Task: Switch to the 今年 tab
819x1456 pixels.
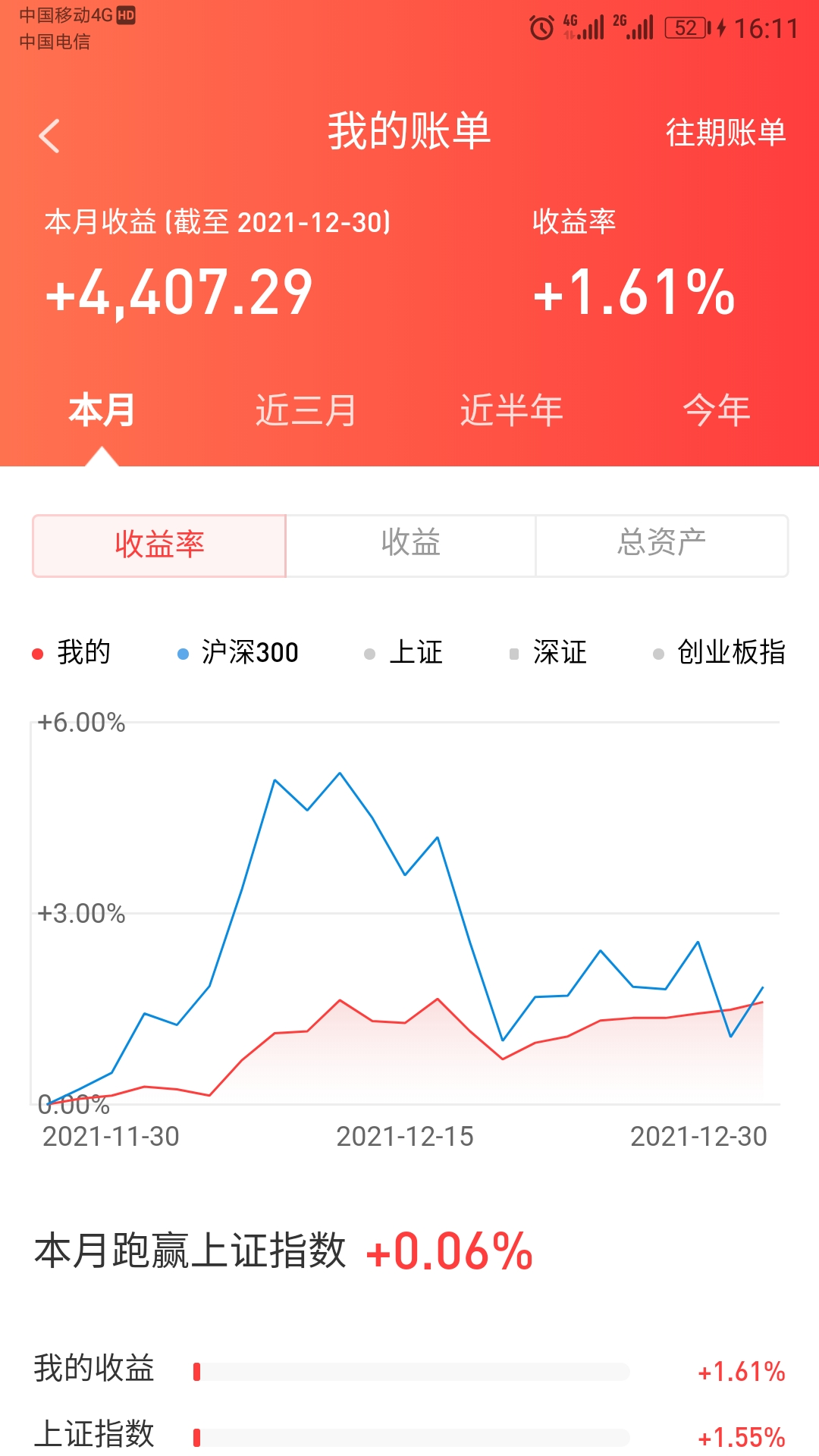Action: pyautogui.click(x=716, y=410)
